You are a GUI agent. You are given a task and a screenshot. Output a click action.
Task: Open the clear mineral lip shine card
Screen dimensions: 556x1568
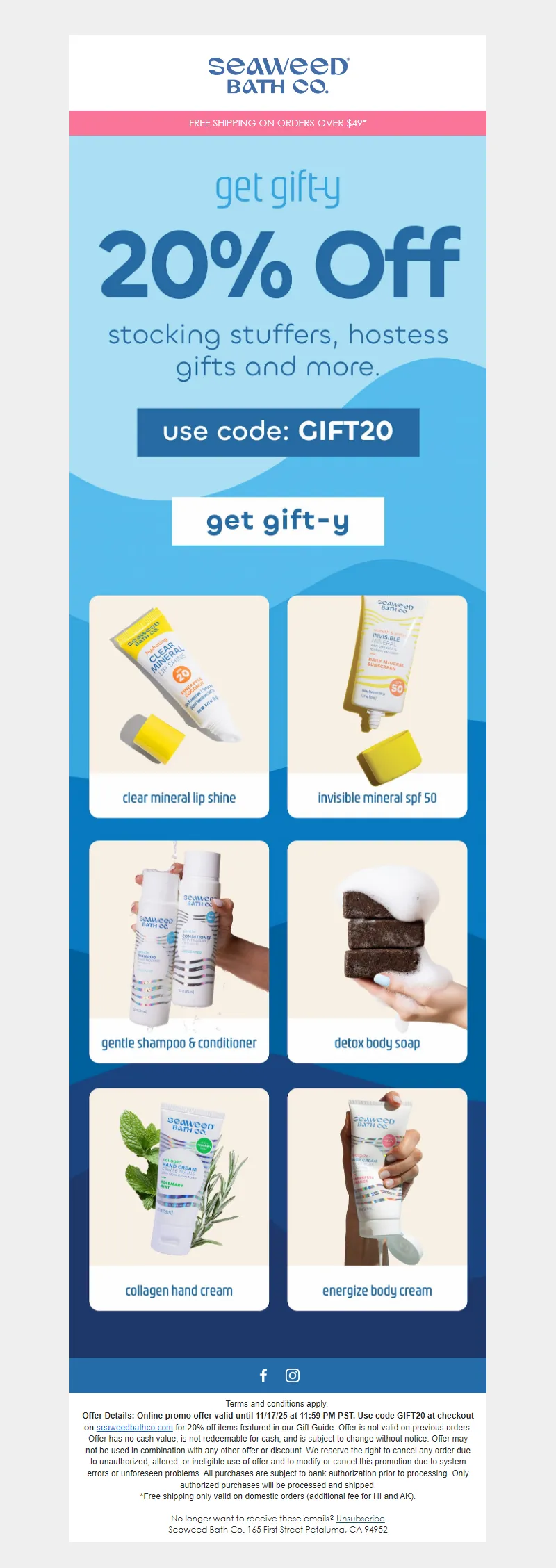point(179,706)
